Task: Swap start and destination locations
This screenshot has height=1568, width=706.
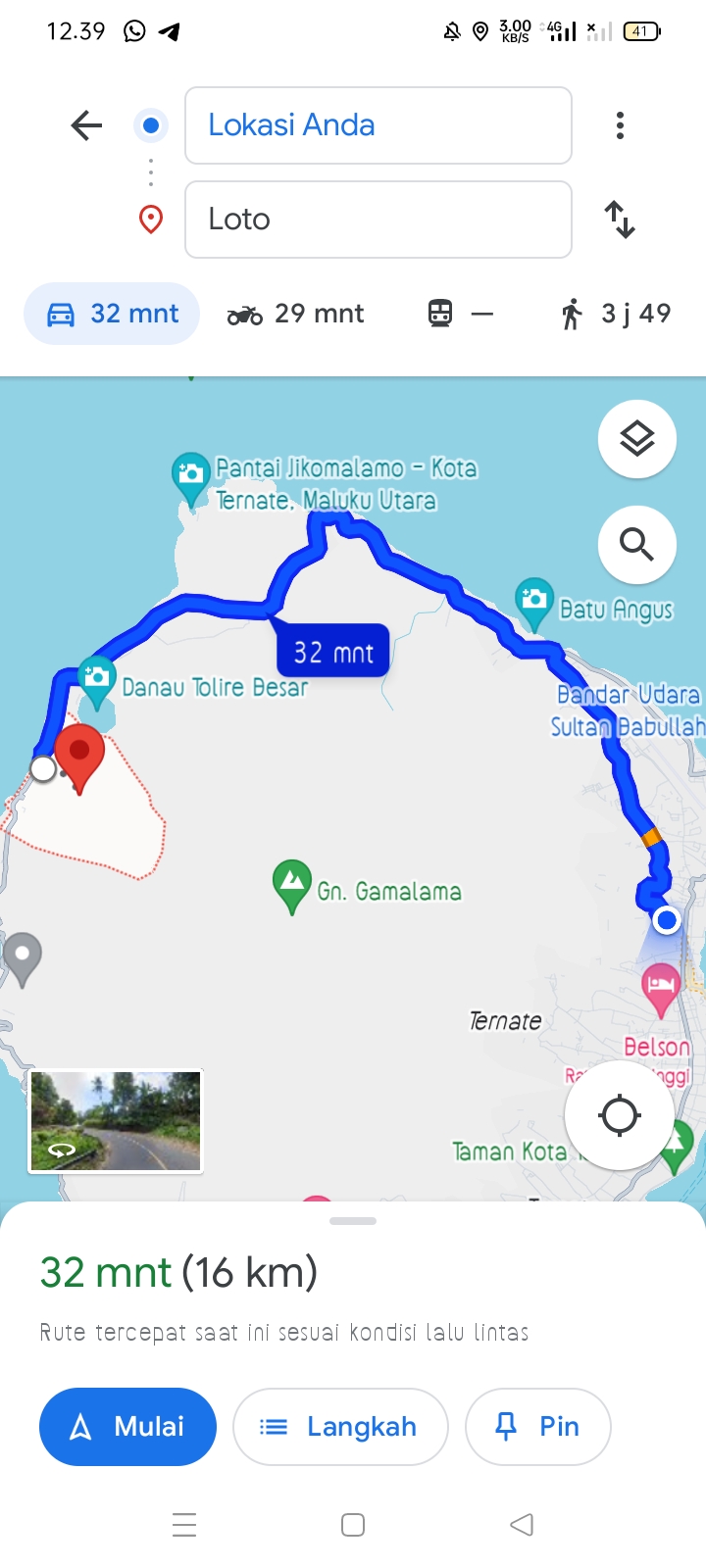Action: point(620,220)
